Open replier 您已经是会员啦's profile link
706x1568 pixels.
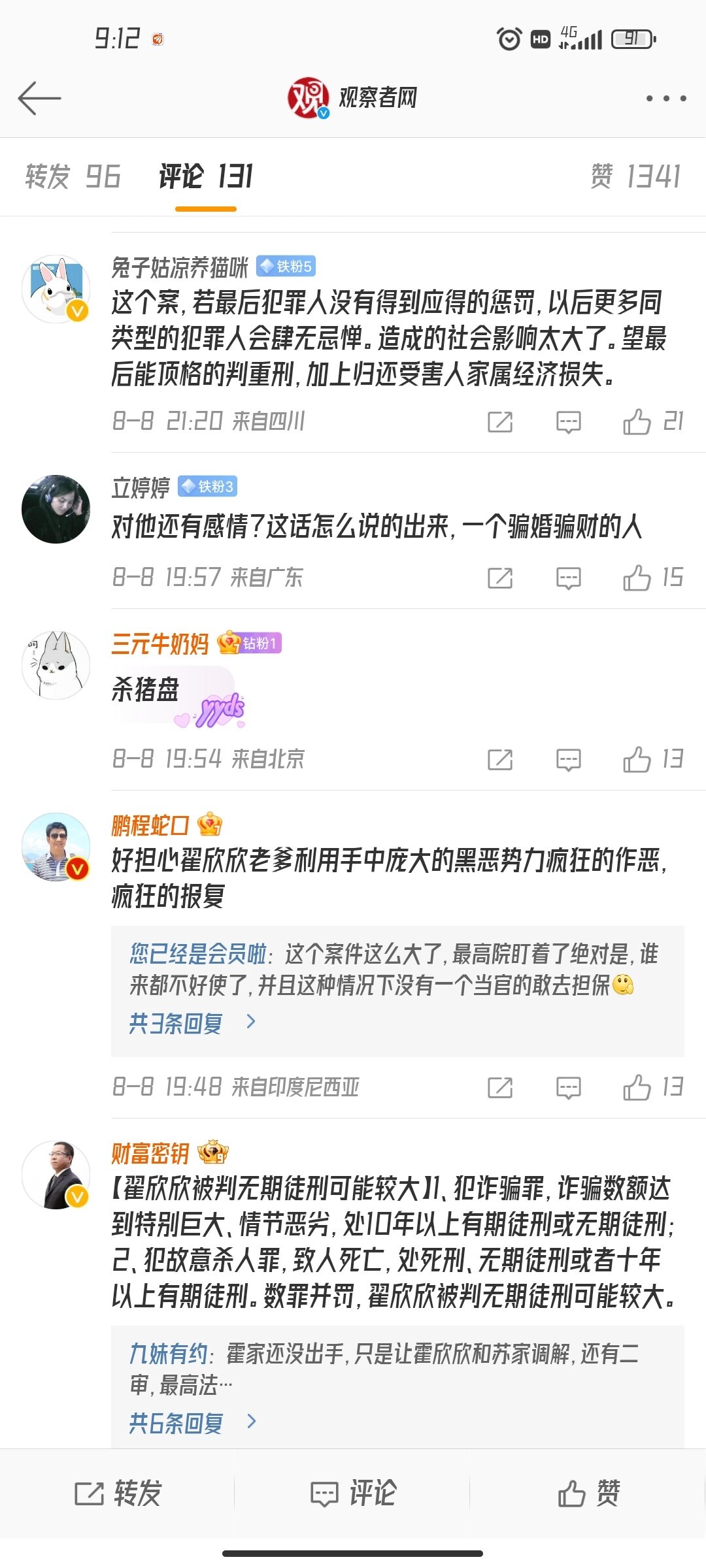pos(197,955)
